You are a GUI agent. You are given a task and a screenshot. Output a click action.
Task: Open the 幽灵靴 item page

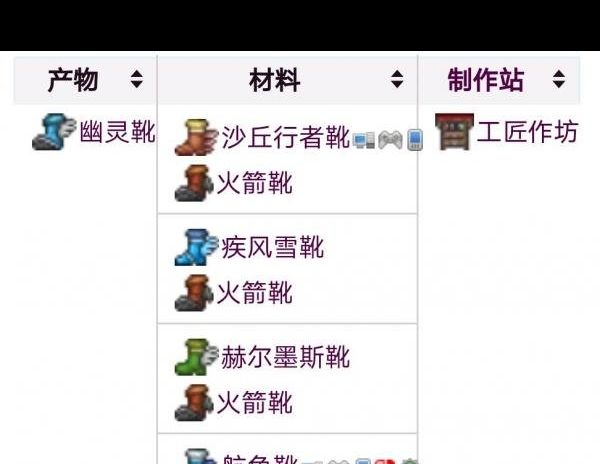117,133
